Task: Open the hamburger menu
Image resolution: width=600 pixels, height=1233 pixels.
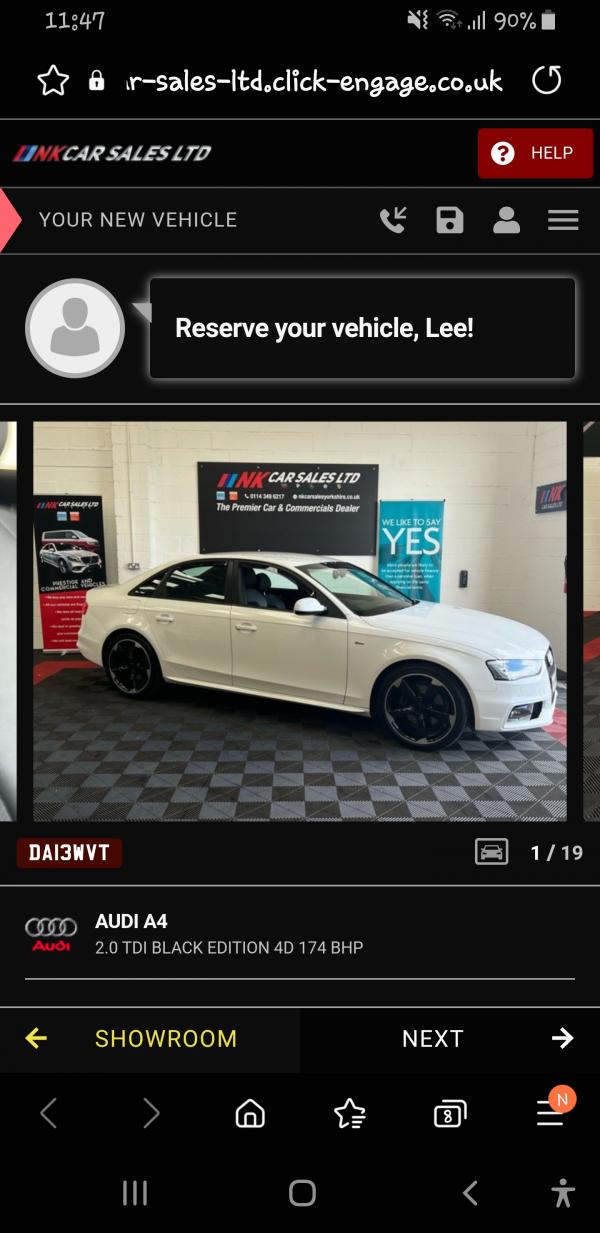Action: 563,220
